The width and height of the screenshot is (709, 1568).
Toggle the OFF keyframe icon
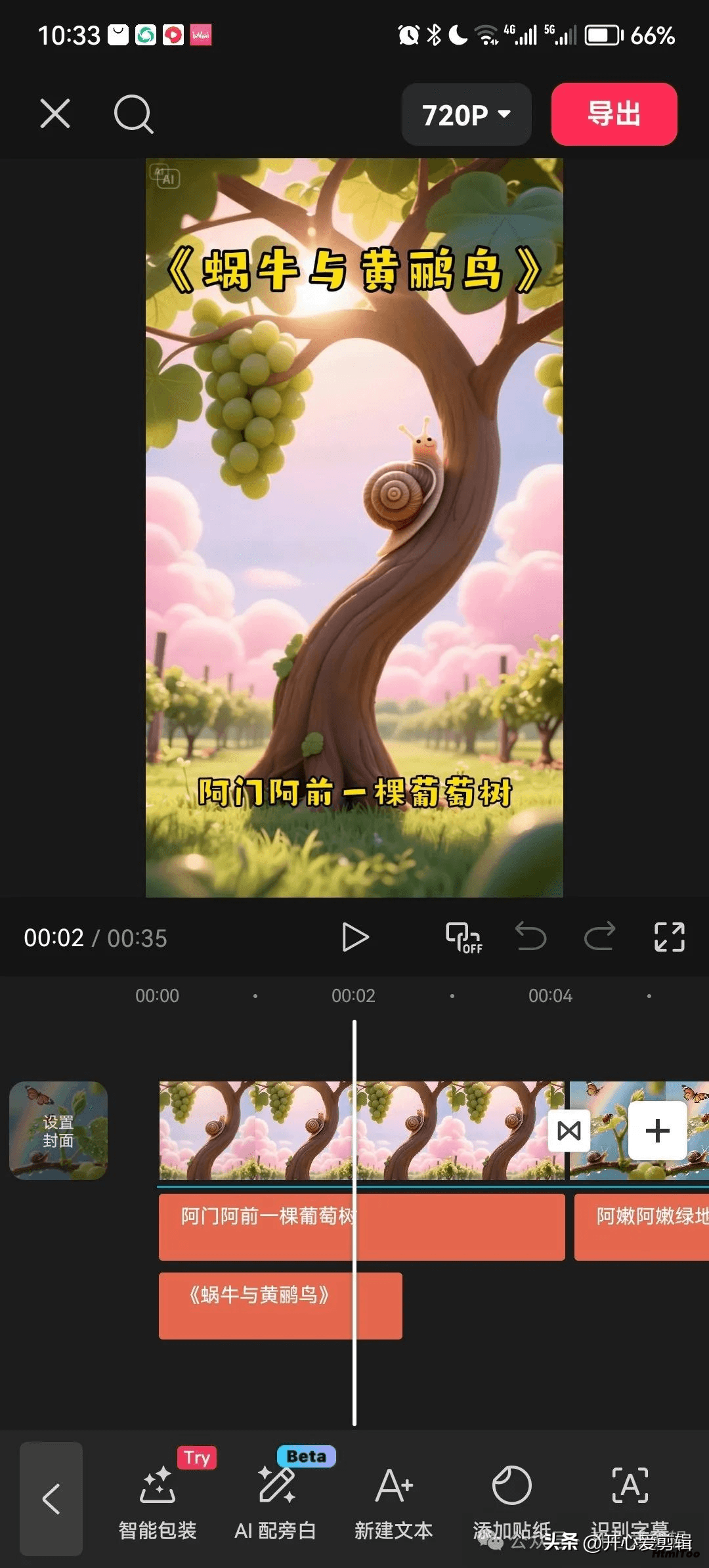coord(463,937)
